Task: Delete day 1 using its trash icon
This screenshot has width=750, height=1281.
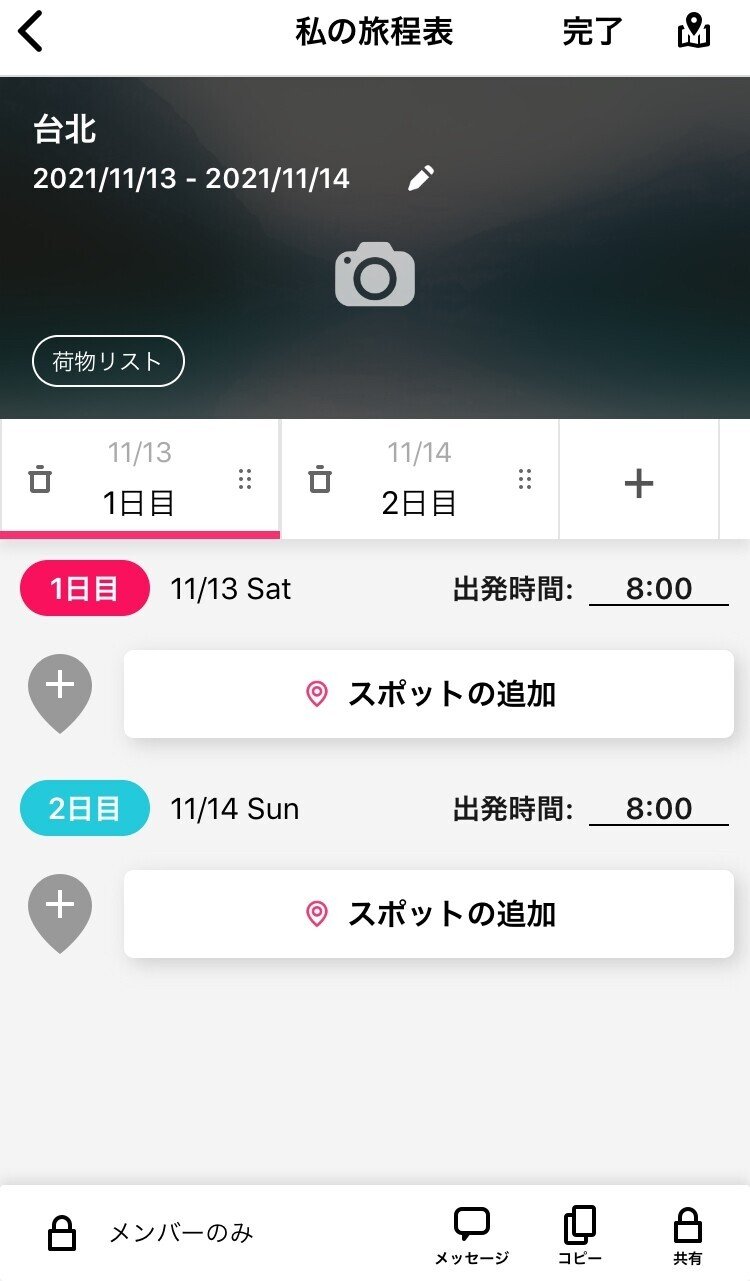Action: pos(38,479)
